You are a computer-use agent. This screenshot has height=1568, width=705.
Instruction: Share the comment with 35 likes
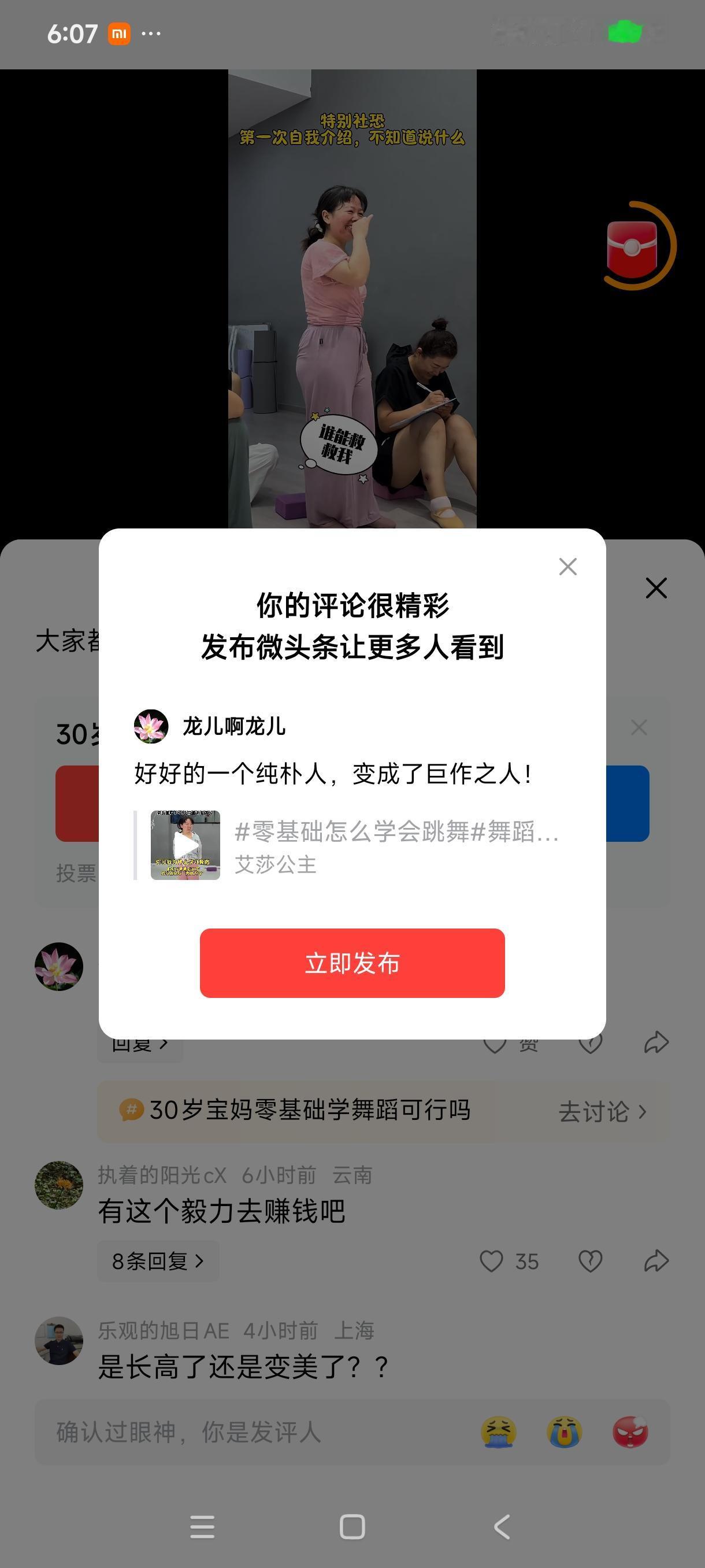point(656,1260)
